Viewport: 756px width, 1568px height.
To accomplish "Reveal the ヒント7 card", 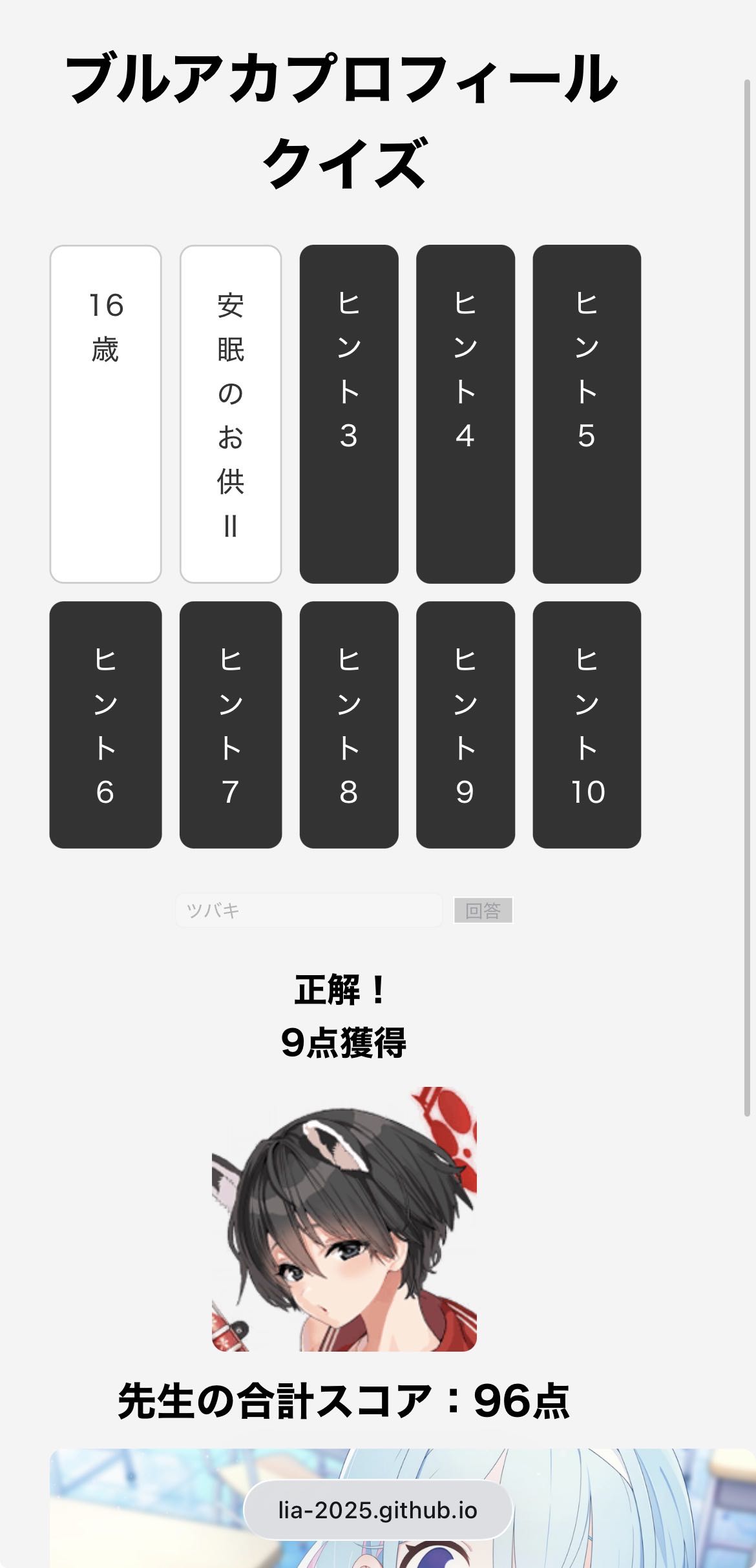I will 231,725.
